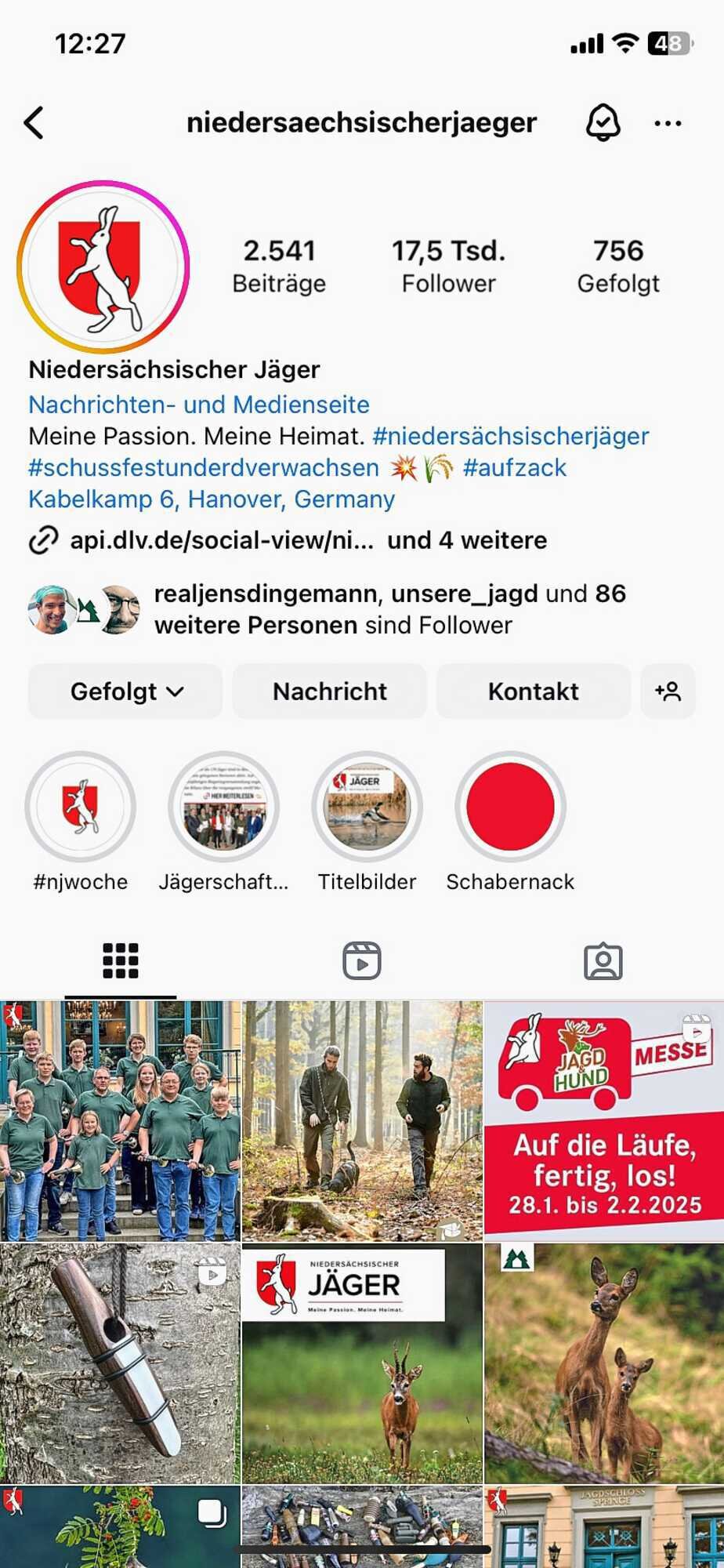Open the Kabelkamp 6 address link

212,499
